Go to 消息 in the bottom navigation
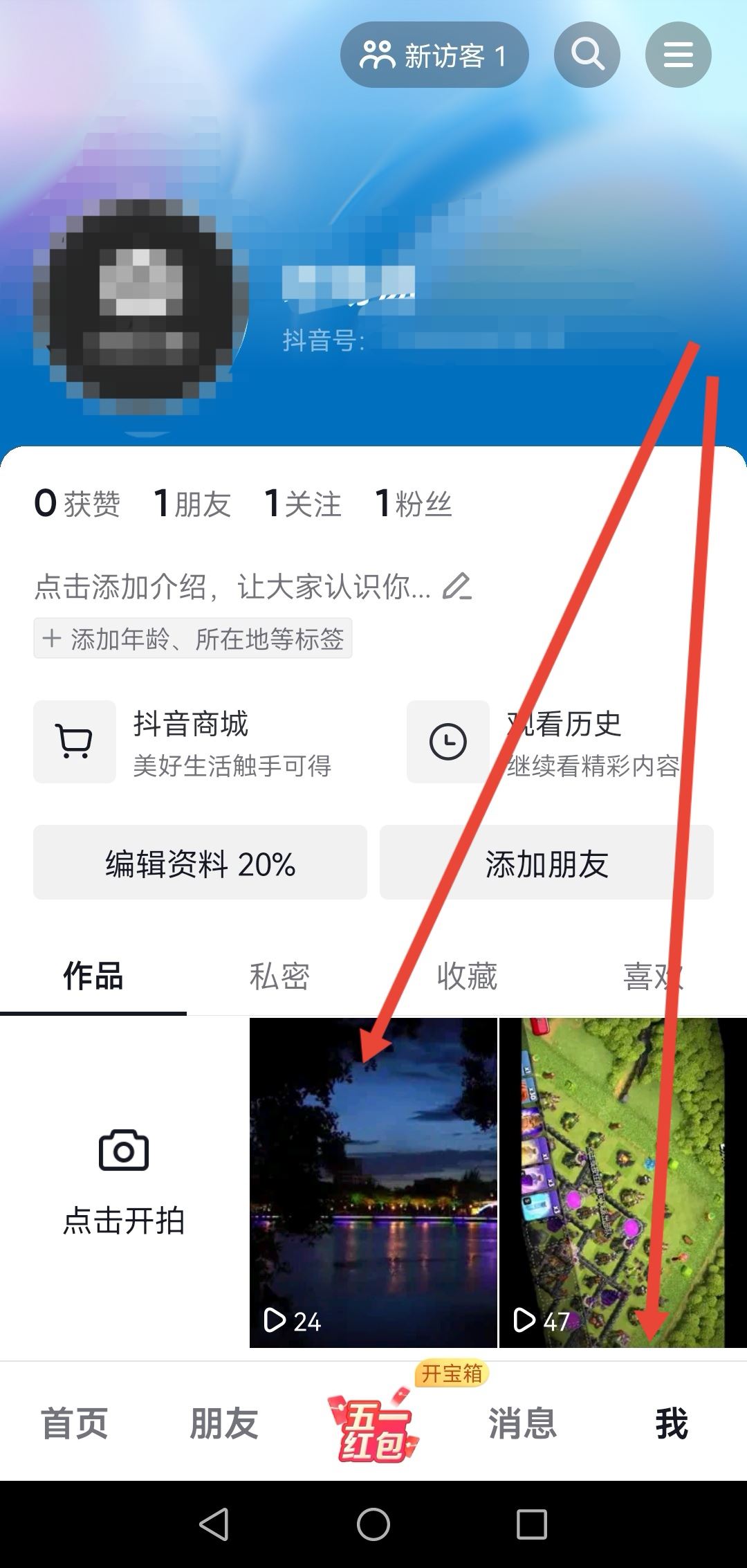 click(x=524, y=1425)
